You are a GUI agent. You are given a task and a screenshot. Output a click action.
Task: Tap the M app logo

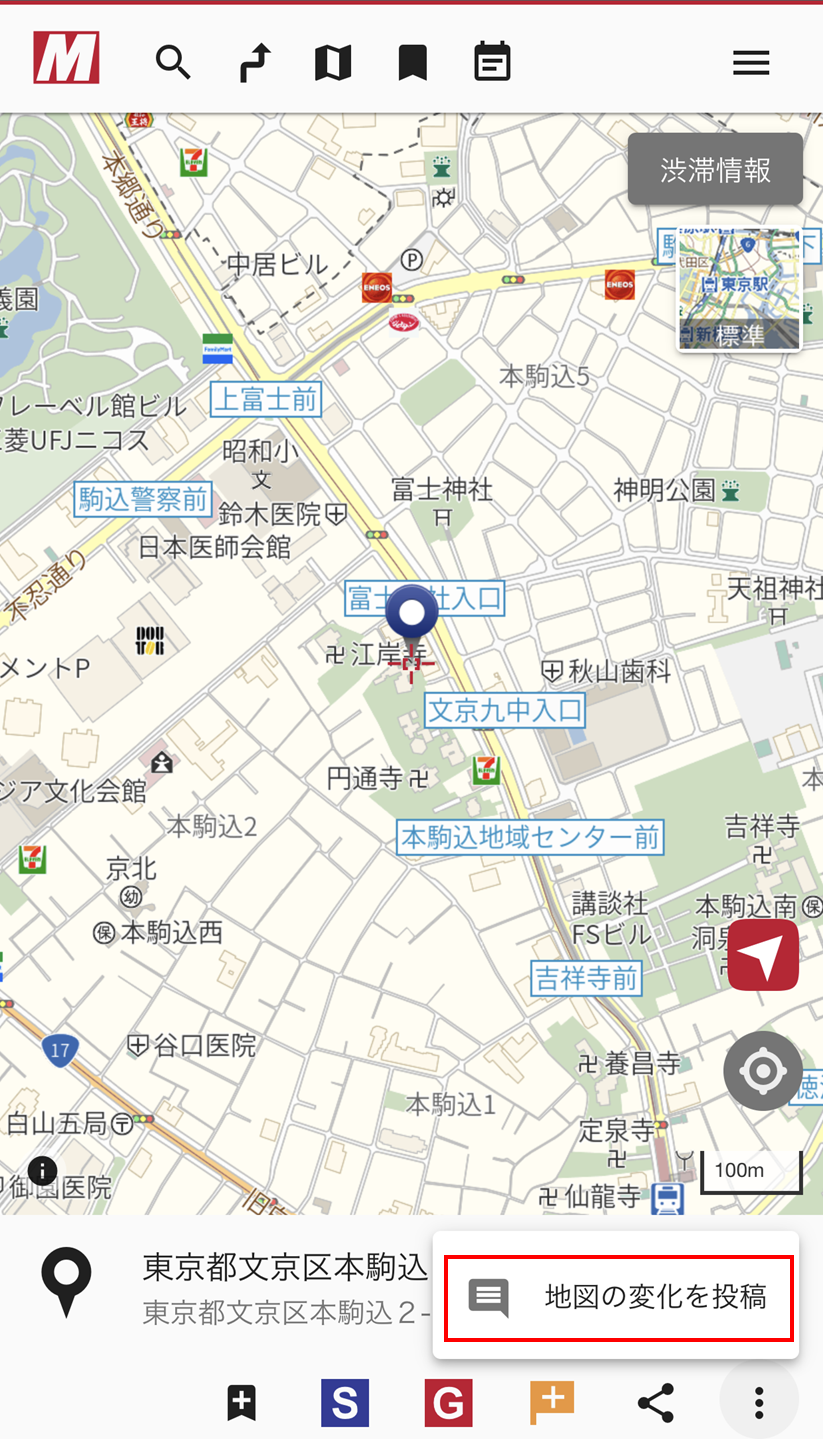point(66,58)
